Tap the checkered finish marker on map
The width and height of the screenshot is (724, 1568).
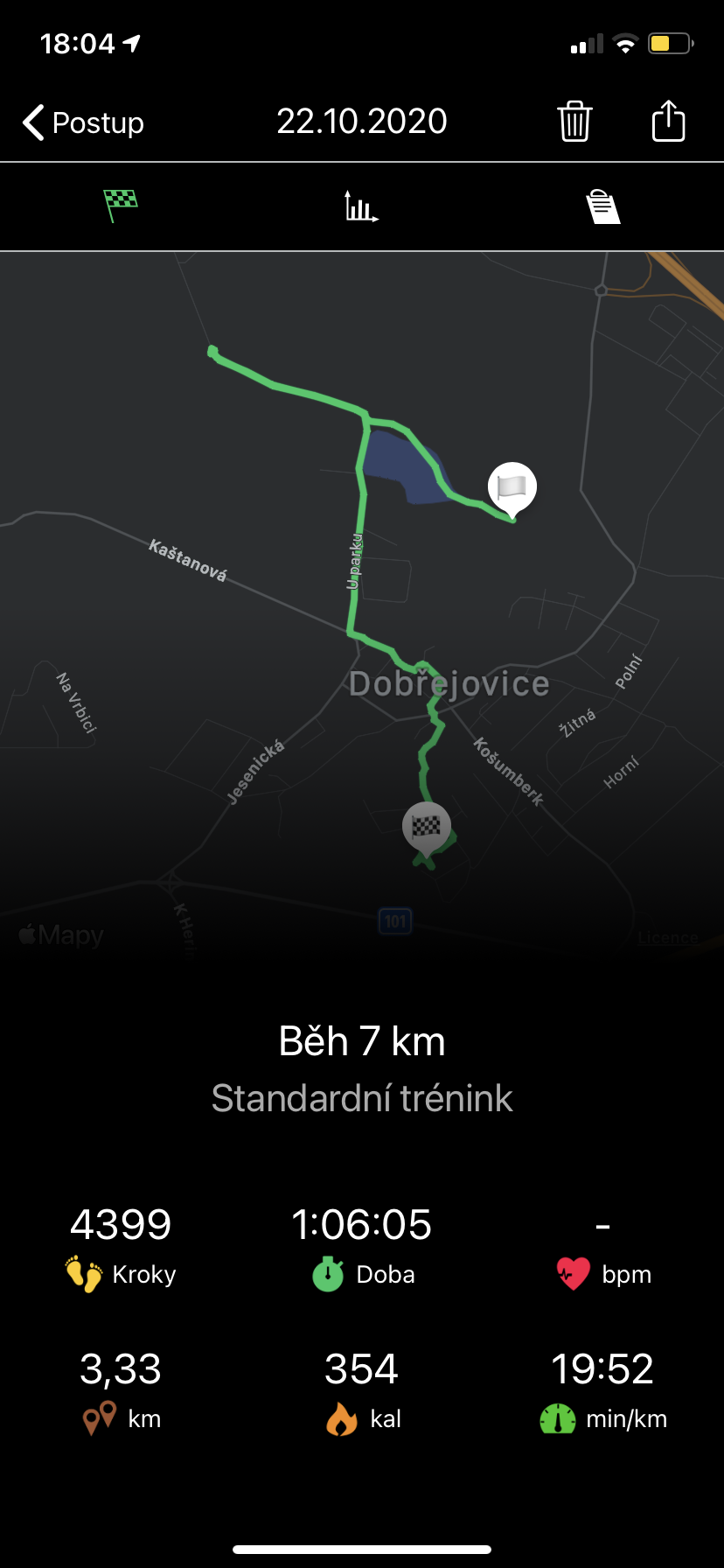click(x=426, y=828)
